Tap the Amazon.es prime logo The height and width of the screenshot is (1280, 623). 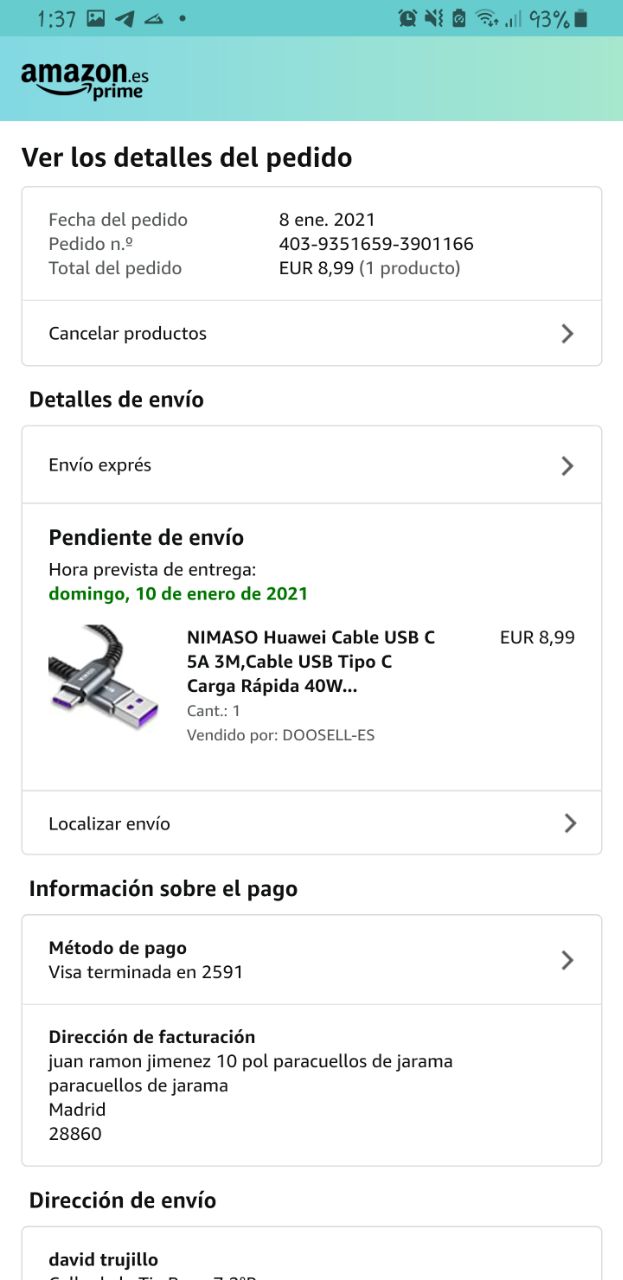coord(85,80)
